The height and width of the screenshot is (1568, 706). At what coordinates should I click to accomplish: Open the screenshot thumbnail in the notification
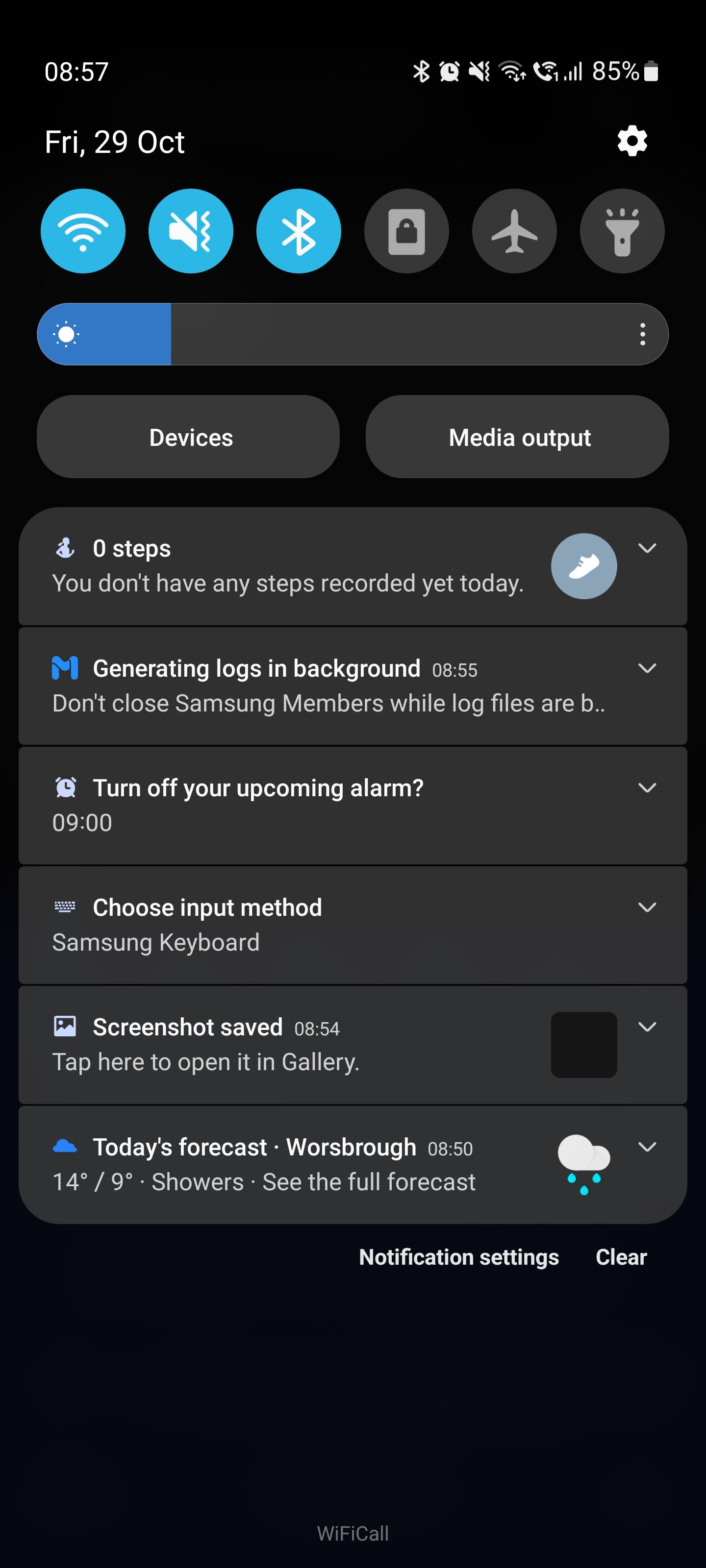point(583,1044)
